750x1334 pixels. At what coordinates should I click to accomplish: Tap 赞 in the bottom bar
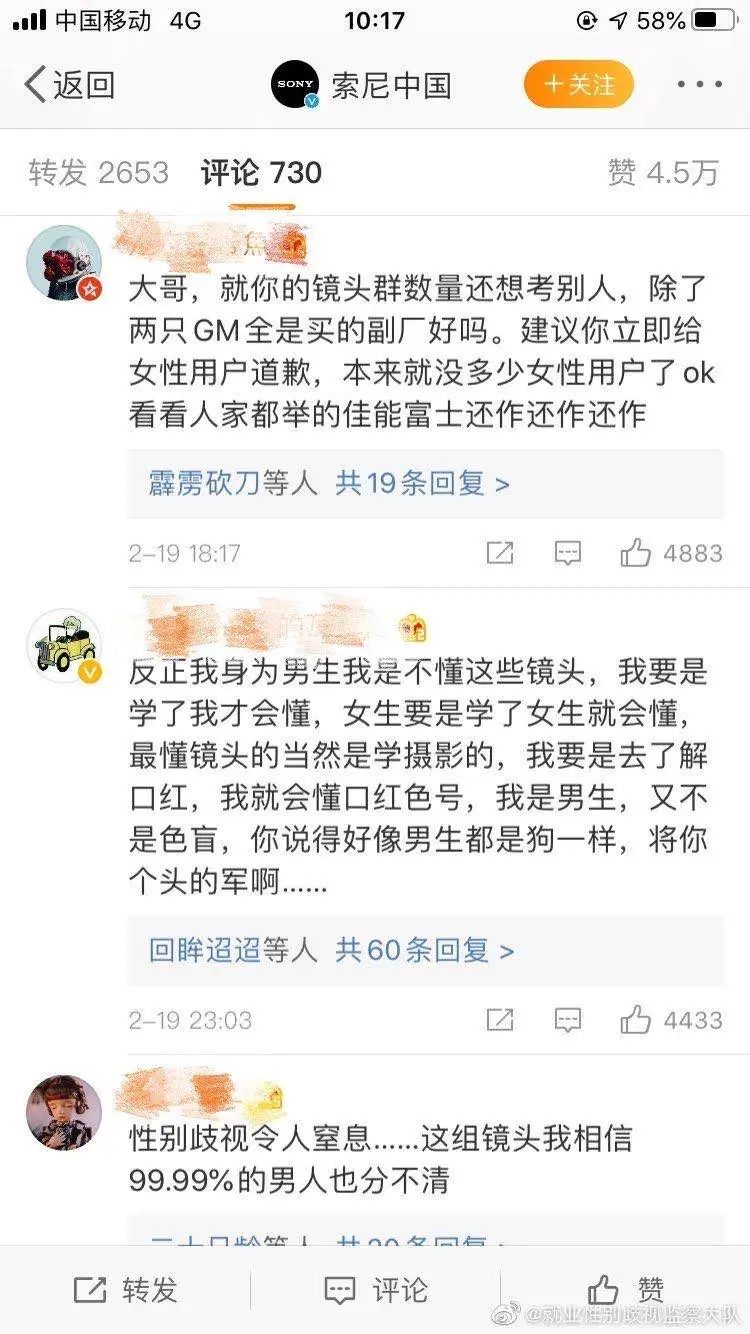(625, 1289)
